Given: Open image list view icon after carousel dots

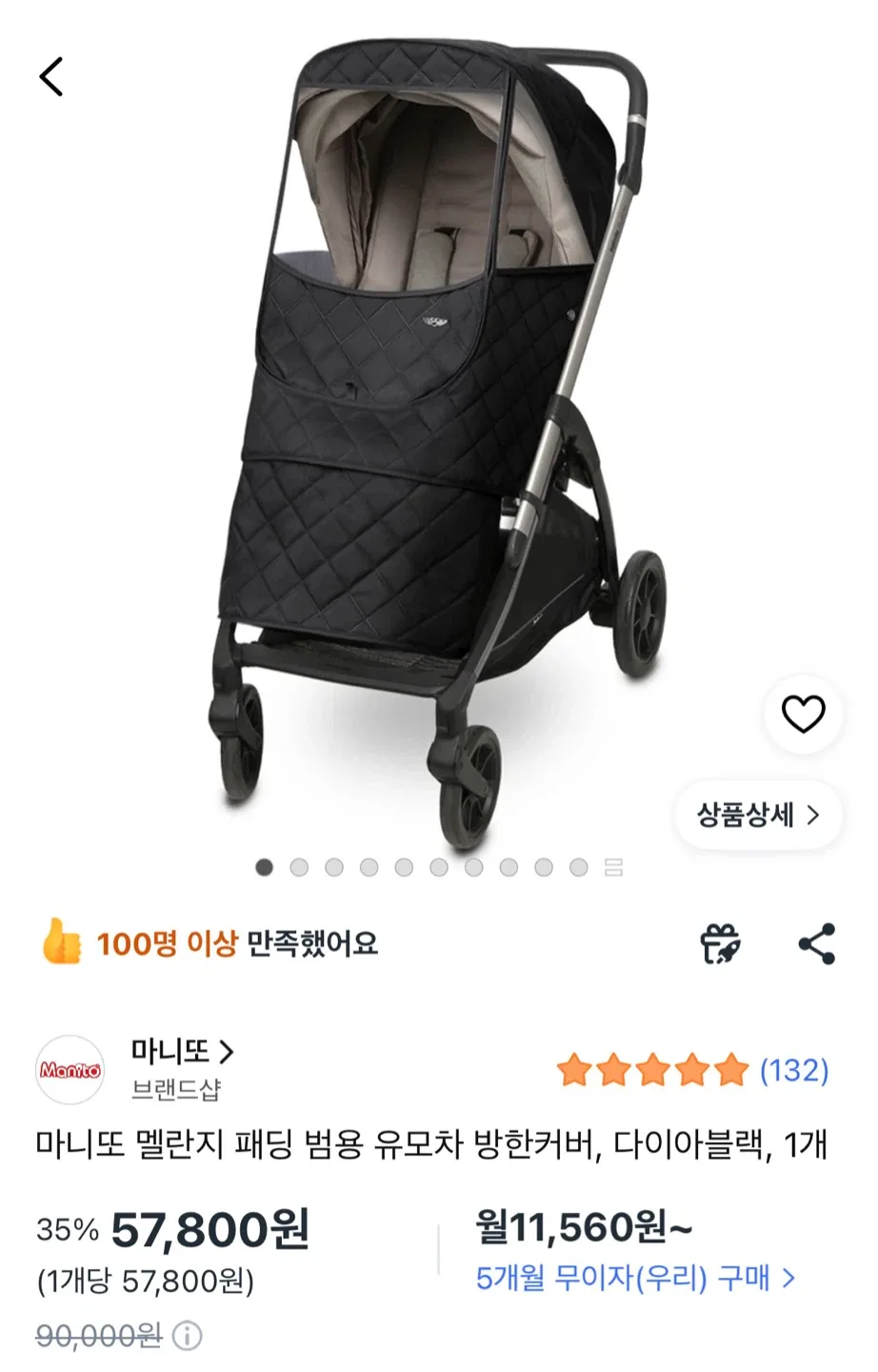Looking at the screenshot, I should (614, 868).
